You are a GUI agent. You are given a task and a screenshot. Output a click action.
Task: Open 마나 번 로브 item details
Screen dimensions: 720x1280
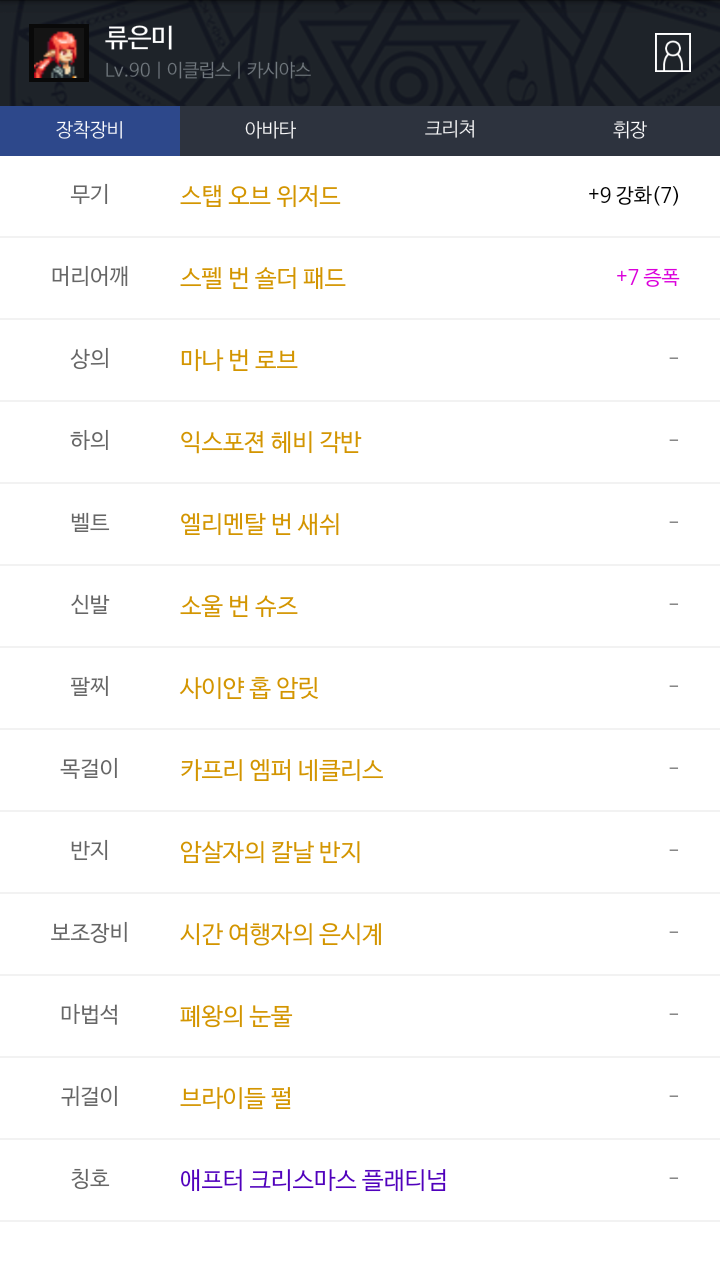239,360
